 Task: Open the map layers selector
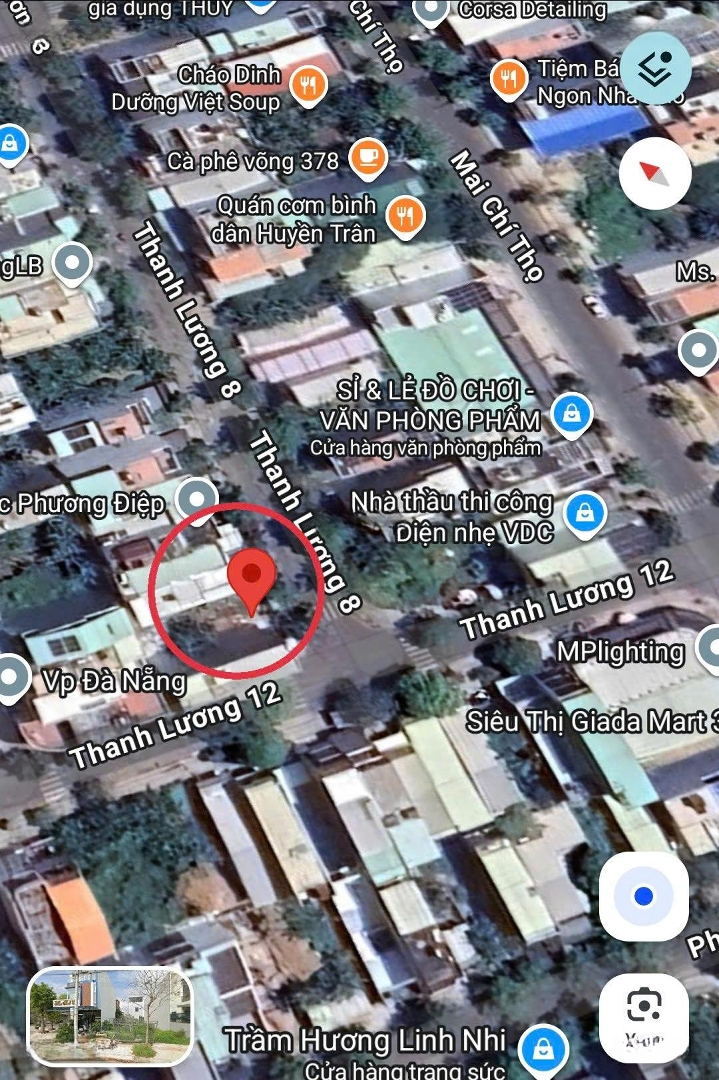click(x=656, y=68)
